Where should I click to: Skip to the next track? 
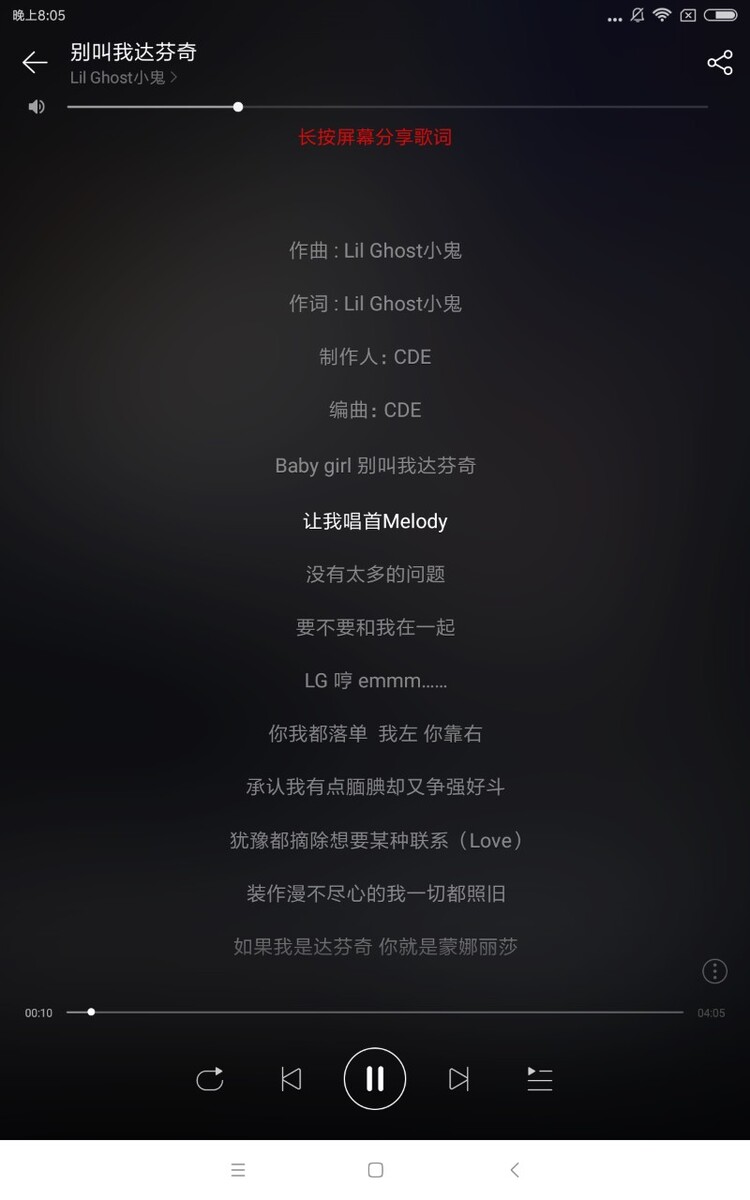tap(459, 1079)
